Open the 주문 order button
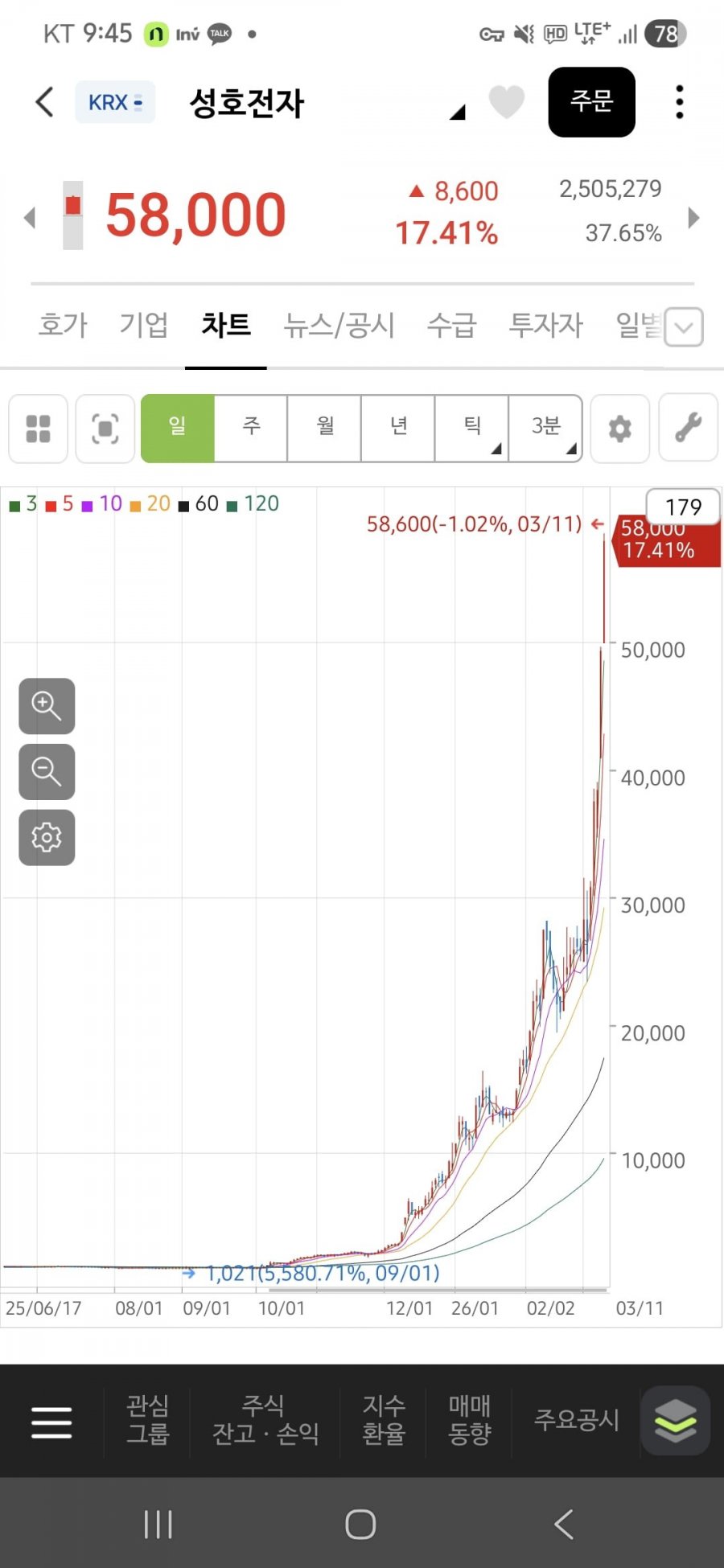 592,102
